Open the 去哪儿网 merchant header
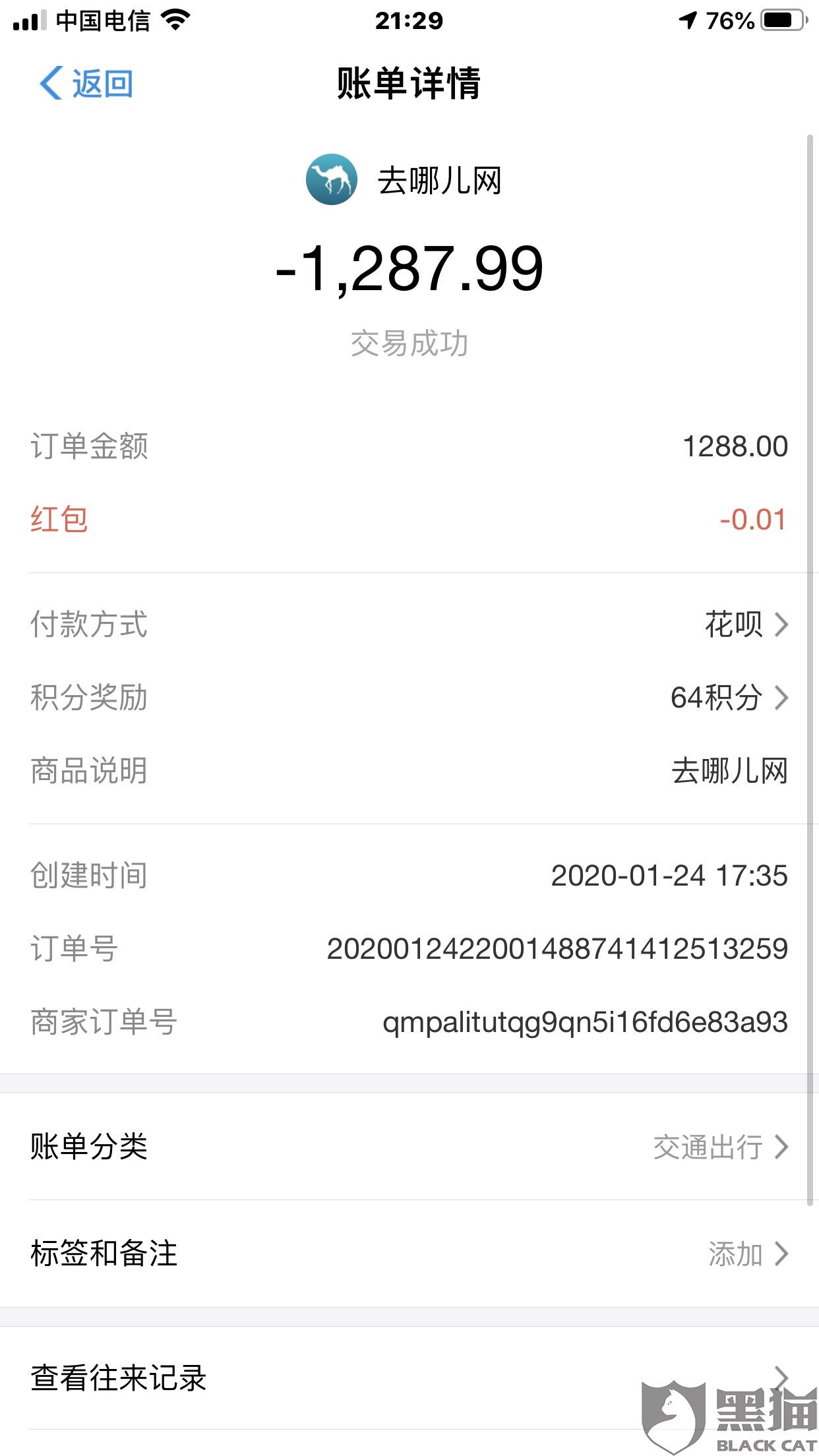The image size is (819, 1456). 405,180
